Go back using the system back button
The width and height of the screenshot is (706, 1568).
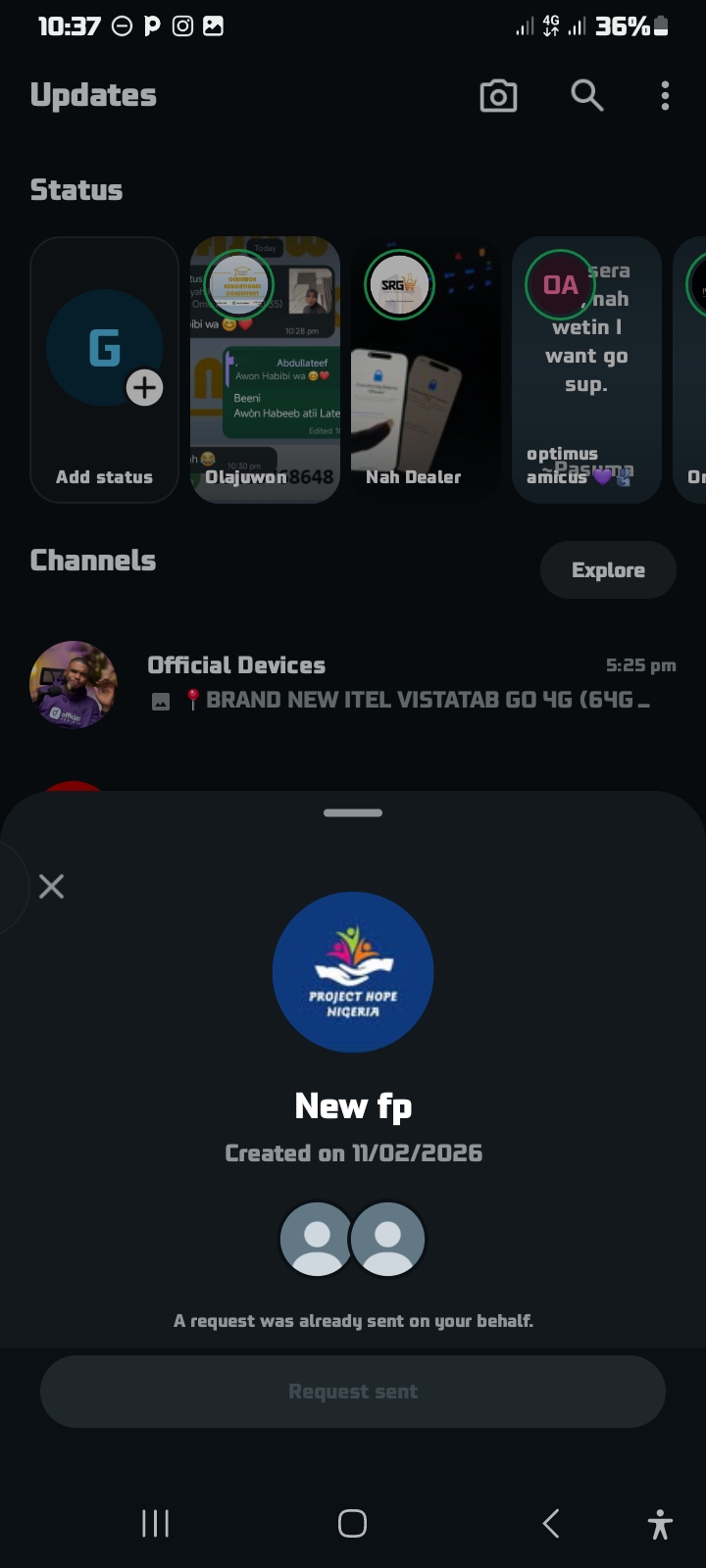(551, 1524)
